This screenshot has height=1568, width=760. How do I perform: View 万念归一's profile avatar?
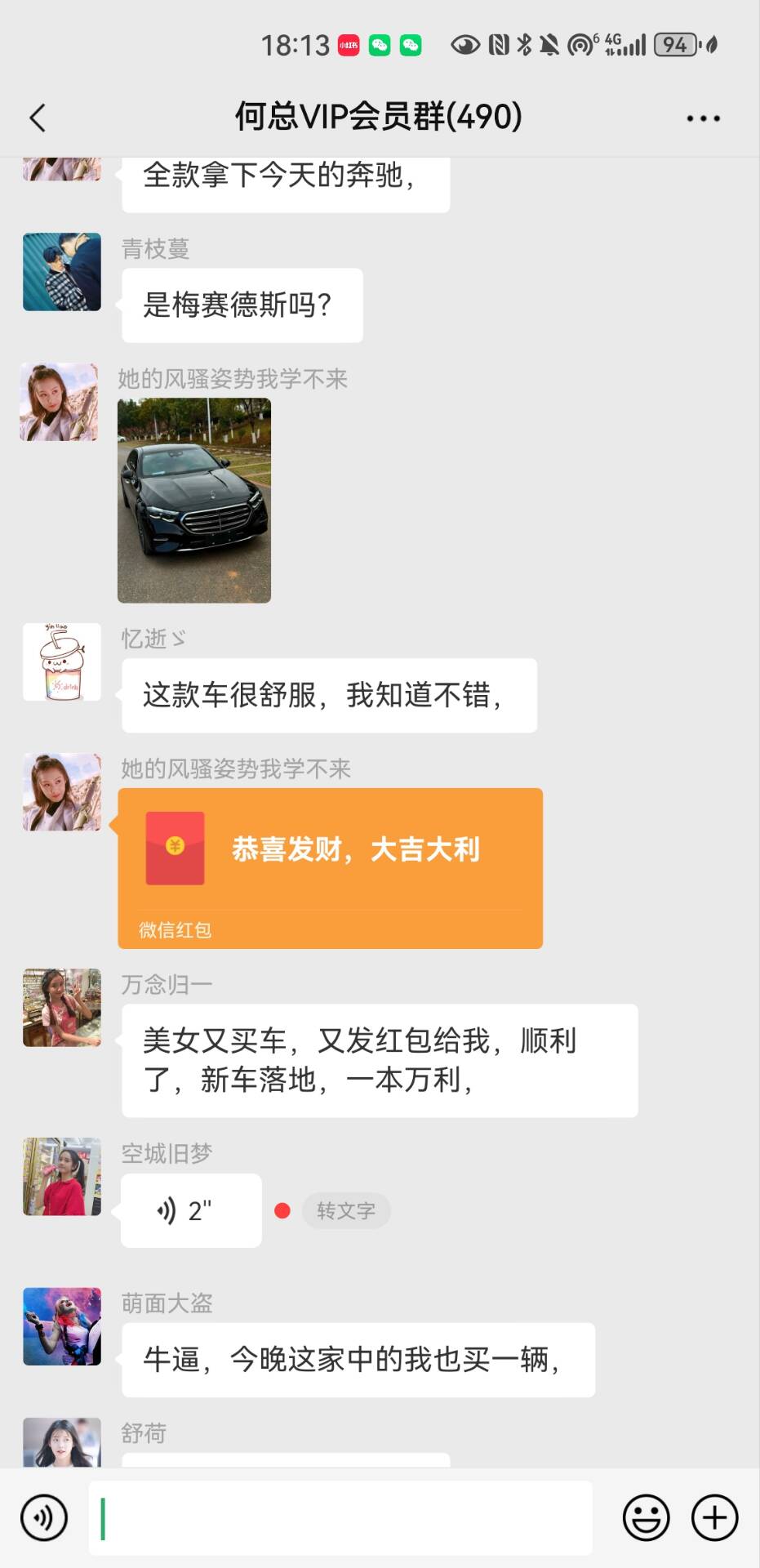click(x=62, y=1008)
